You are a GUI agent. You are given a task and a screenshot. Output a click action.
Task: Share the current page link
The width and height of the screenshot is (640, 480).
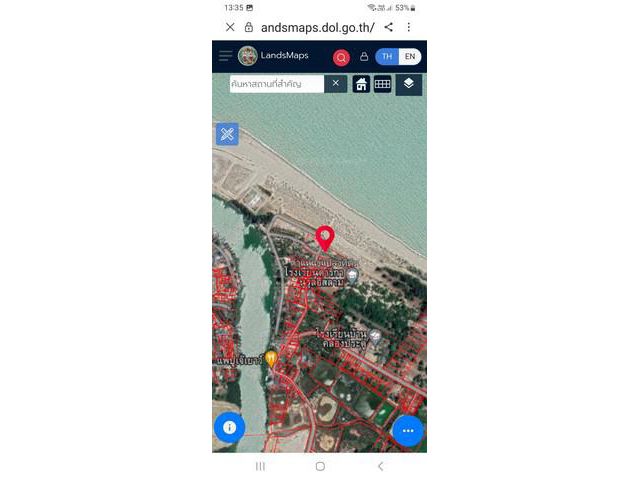pos(388,27)
